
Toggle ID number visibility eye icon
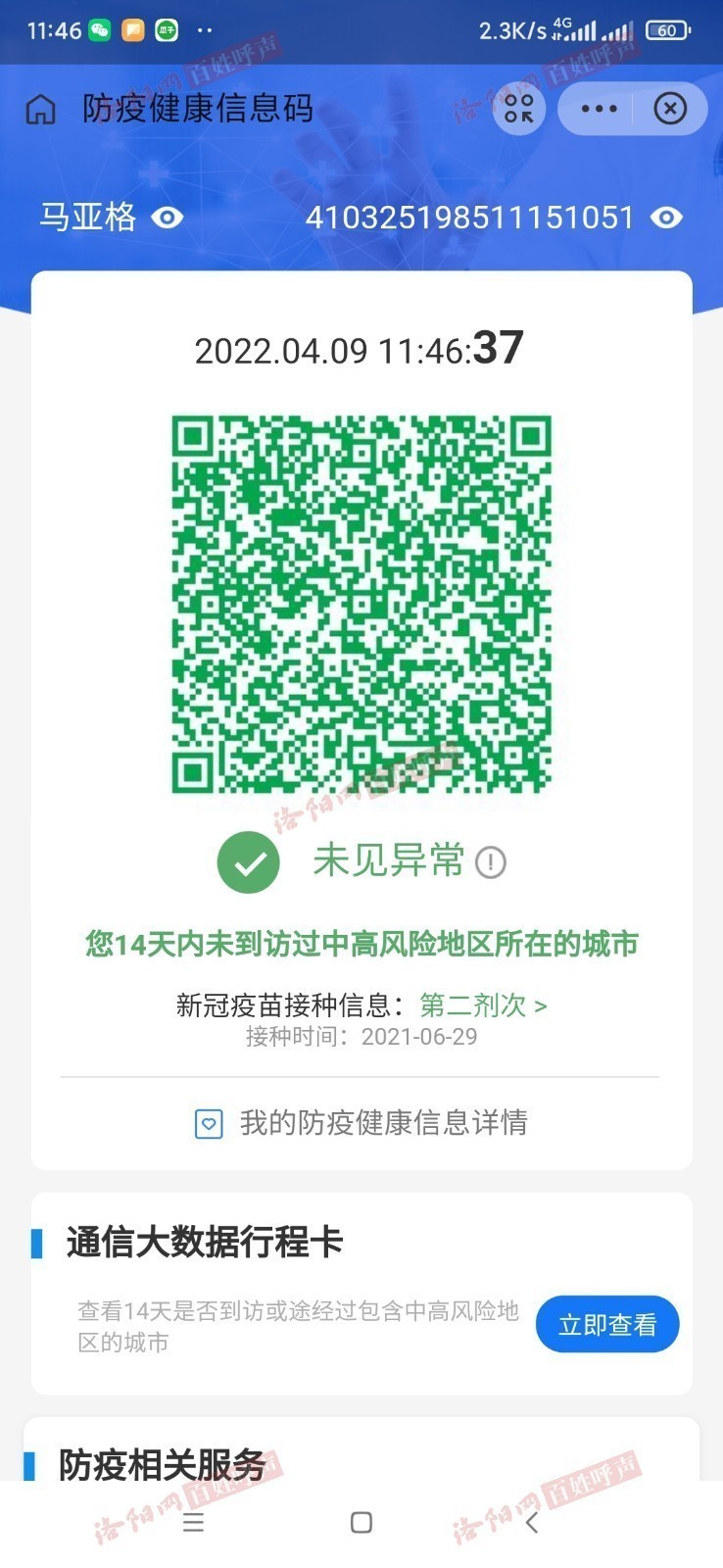click(x=667, y=217)
